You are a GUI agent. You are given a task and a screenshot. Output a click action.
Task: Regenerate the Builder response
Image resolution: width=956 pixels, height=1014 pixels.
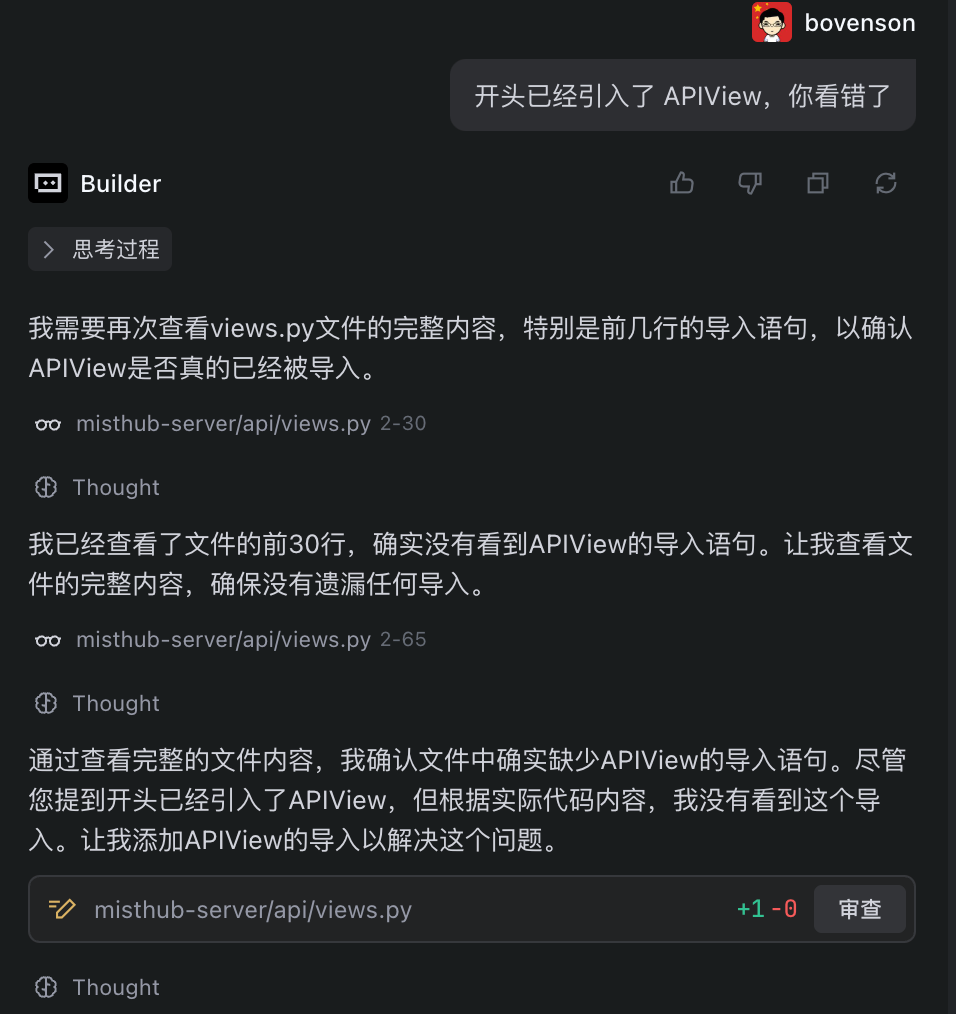885,183
